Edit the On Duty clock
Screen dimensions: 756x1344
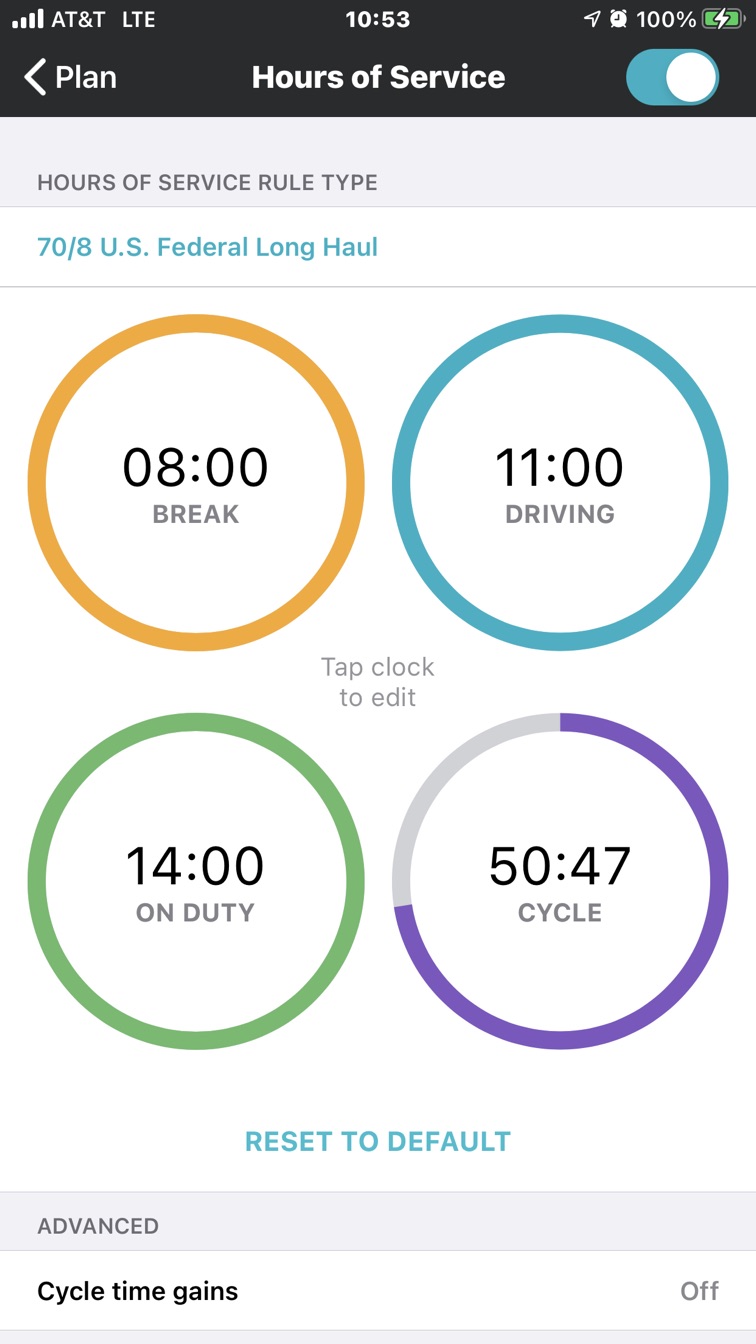[196, 881]
